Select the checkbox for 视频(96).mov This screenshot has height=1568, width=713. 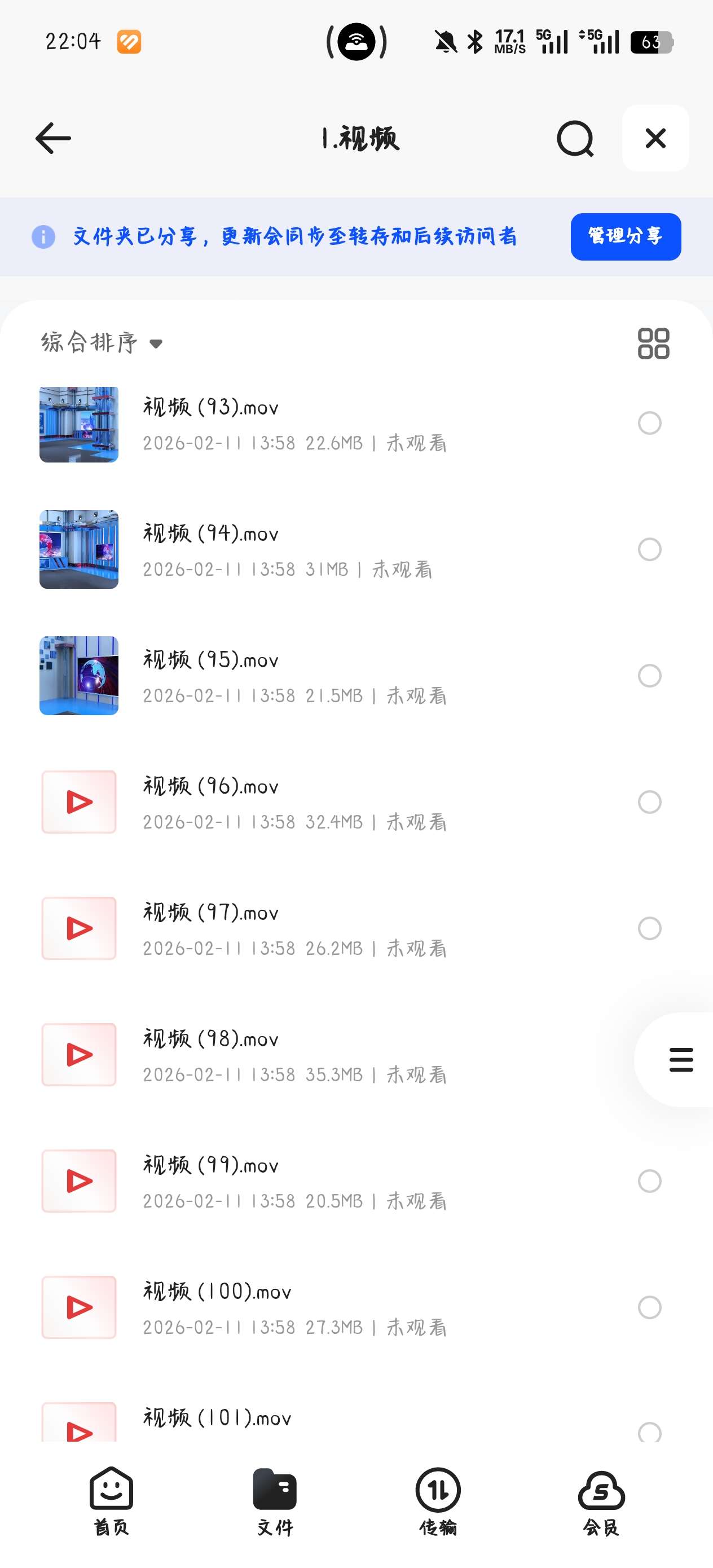(649, 803)
